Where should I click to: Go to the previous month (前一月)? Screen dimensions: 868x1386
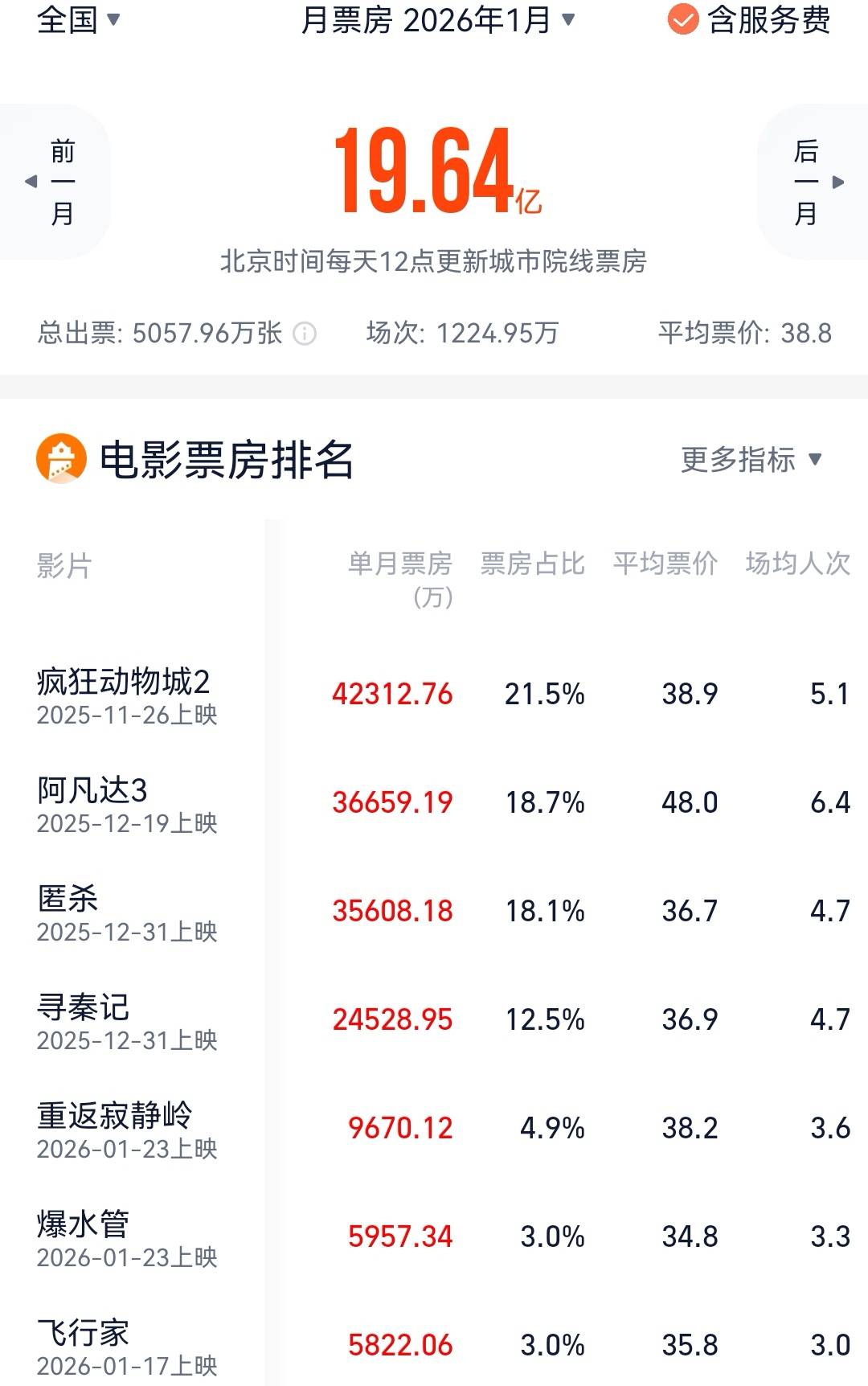[55, 182]
